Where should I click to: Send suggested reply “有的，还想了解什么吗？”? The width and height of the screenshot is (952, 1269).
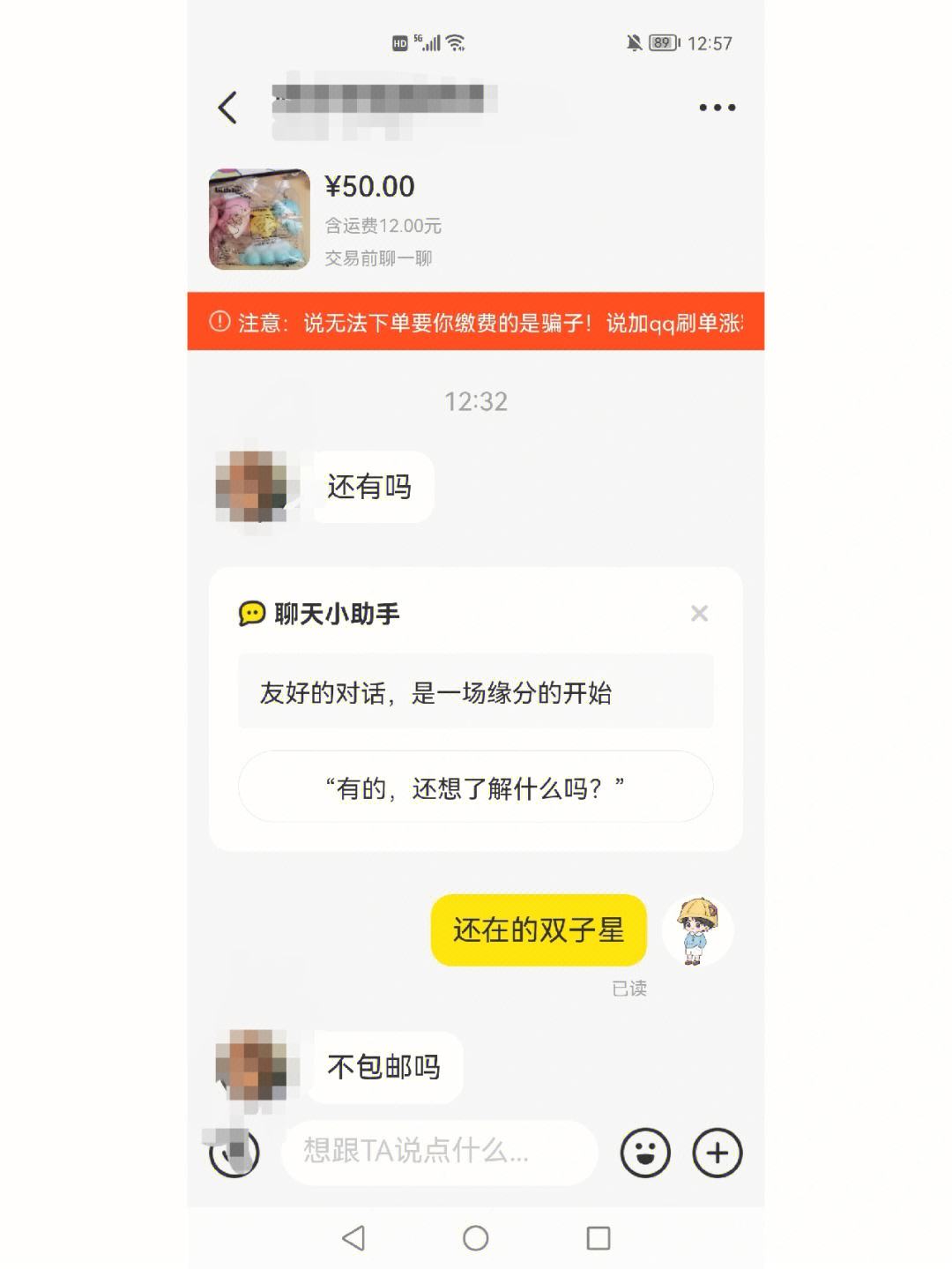[x=475, y=788]
